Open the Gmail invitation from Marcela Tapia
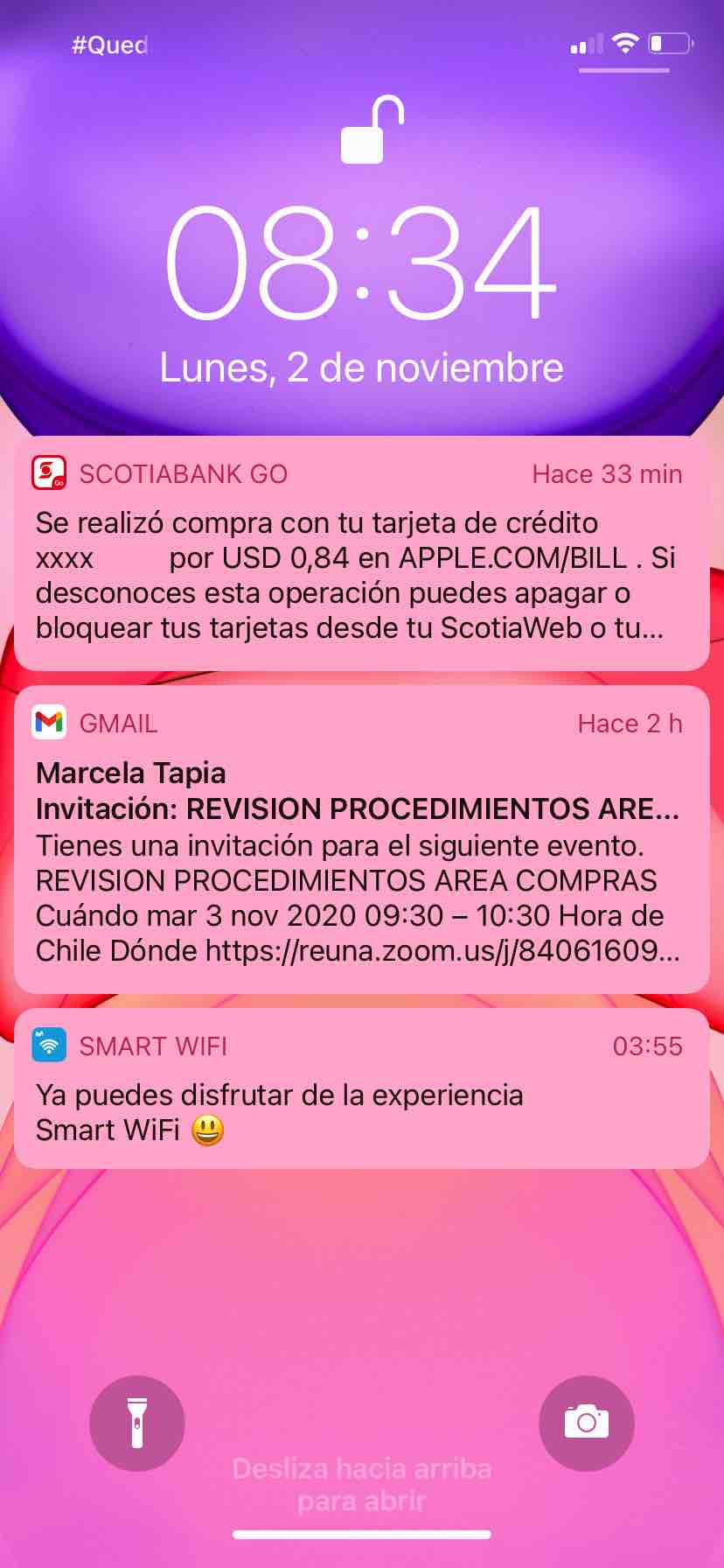 click(361, 840)
